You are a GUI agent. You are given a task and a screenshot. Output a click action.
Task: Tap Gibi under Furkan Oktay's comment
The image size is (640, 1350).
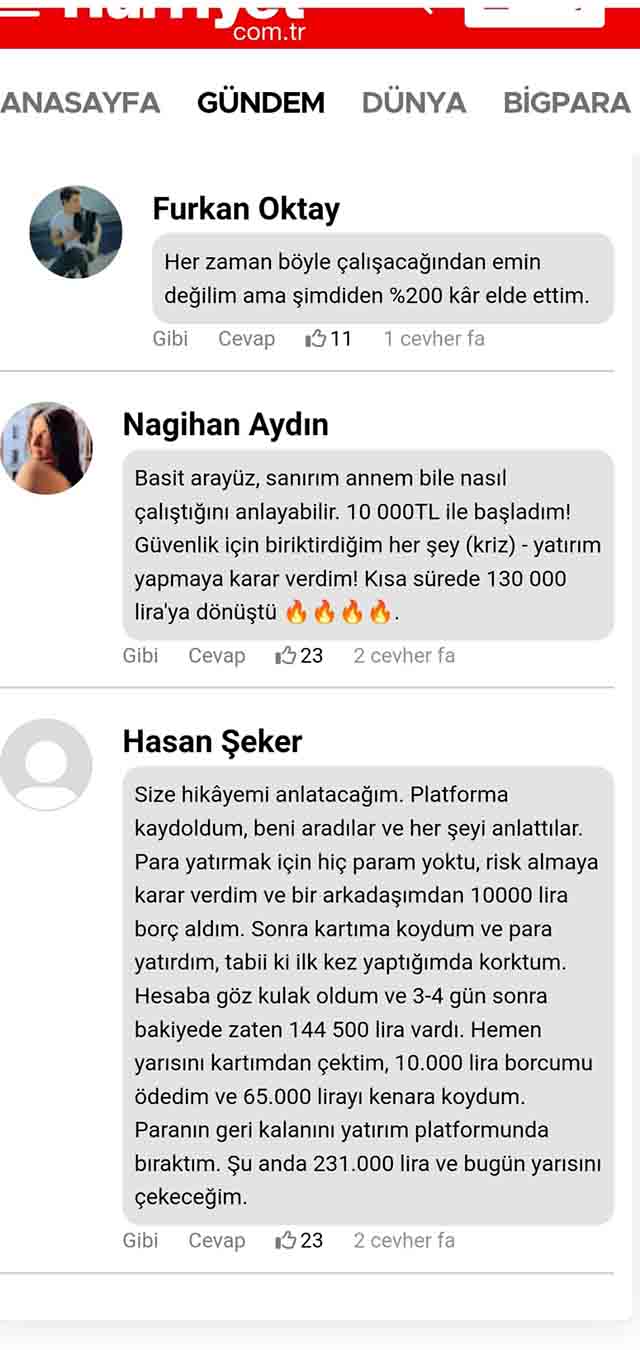coord(170,339)
